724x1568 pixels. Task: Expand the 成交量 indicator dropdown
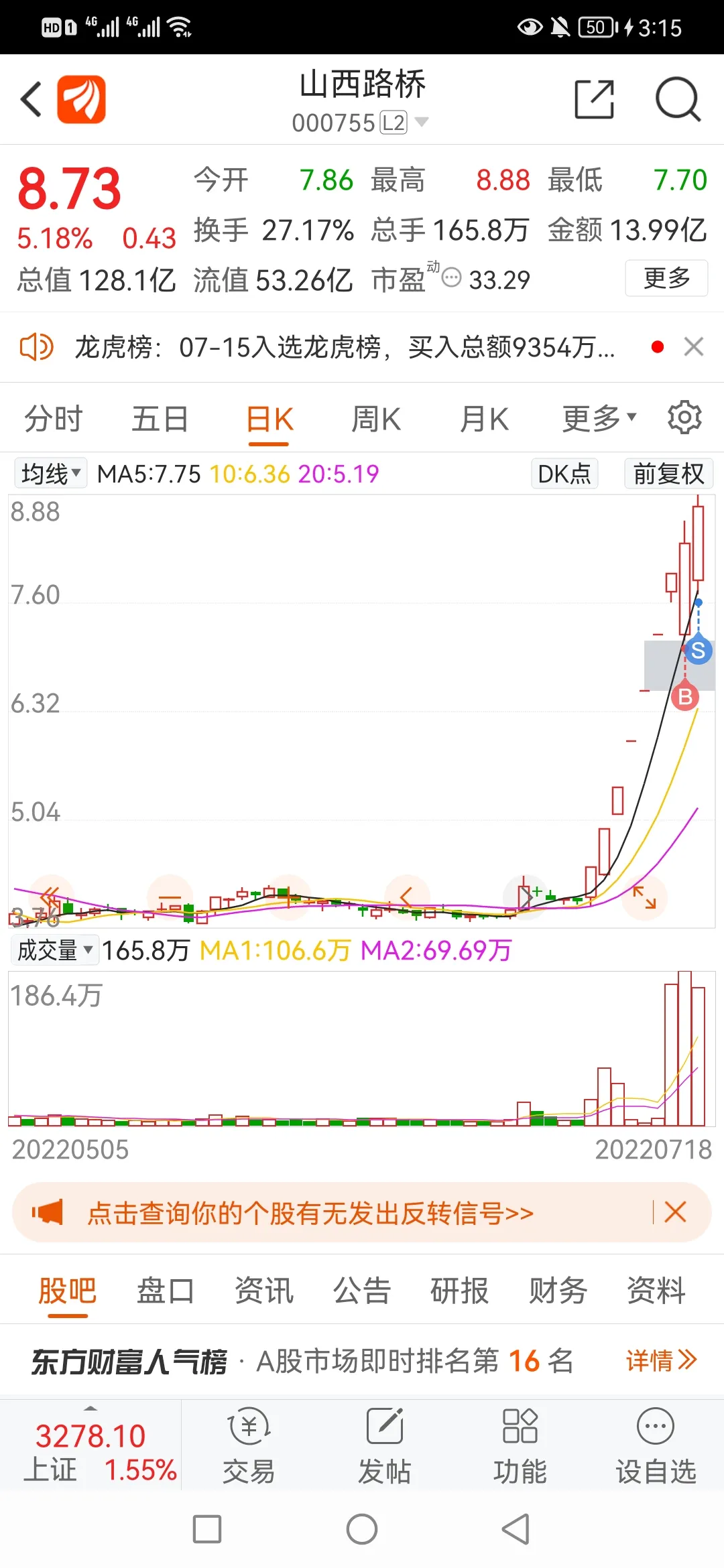pyautogui.click(x=55, y=950)
